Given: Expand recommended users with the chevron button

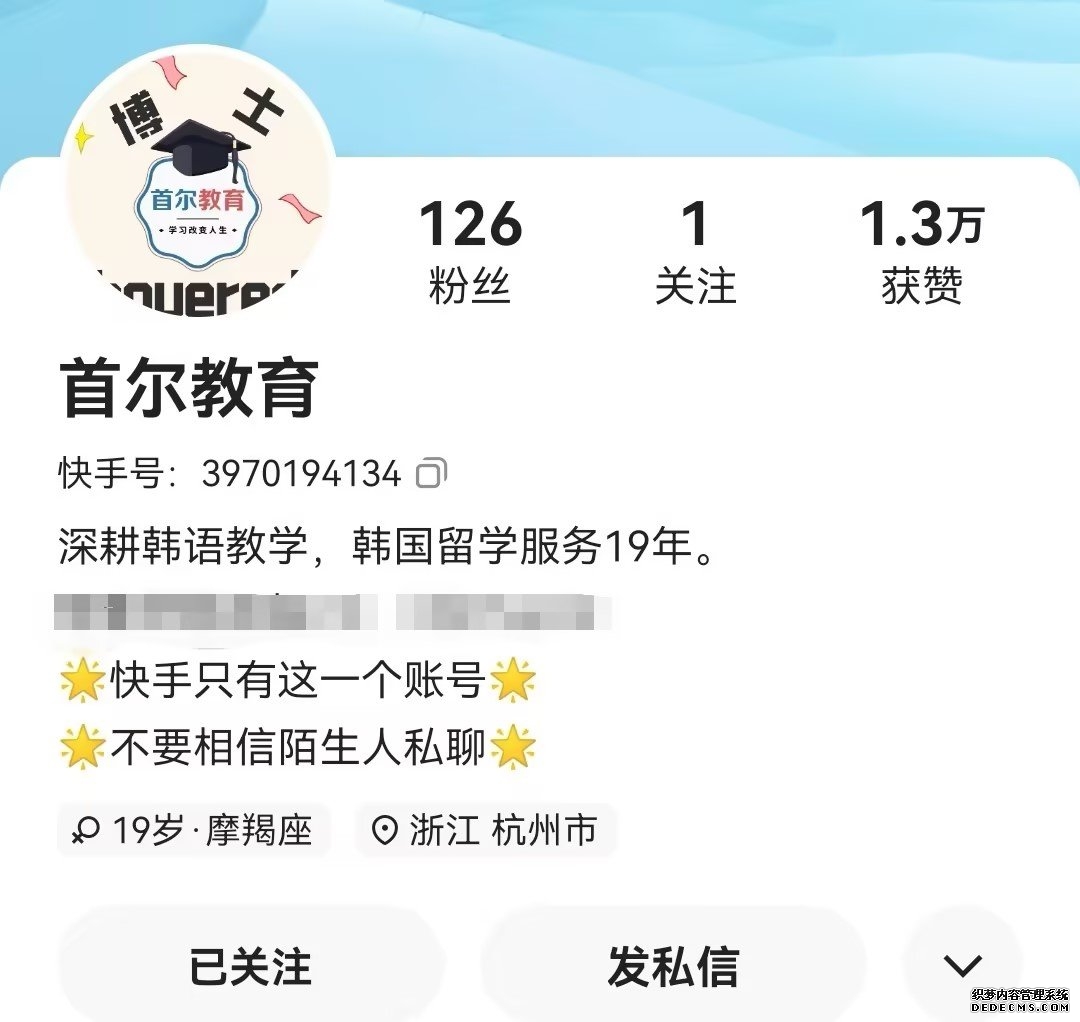Looking at the screenshot, I should [962, 966].
